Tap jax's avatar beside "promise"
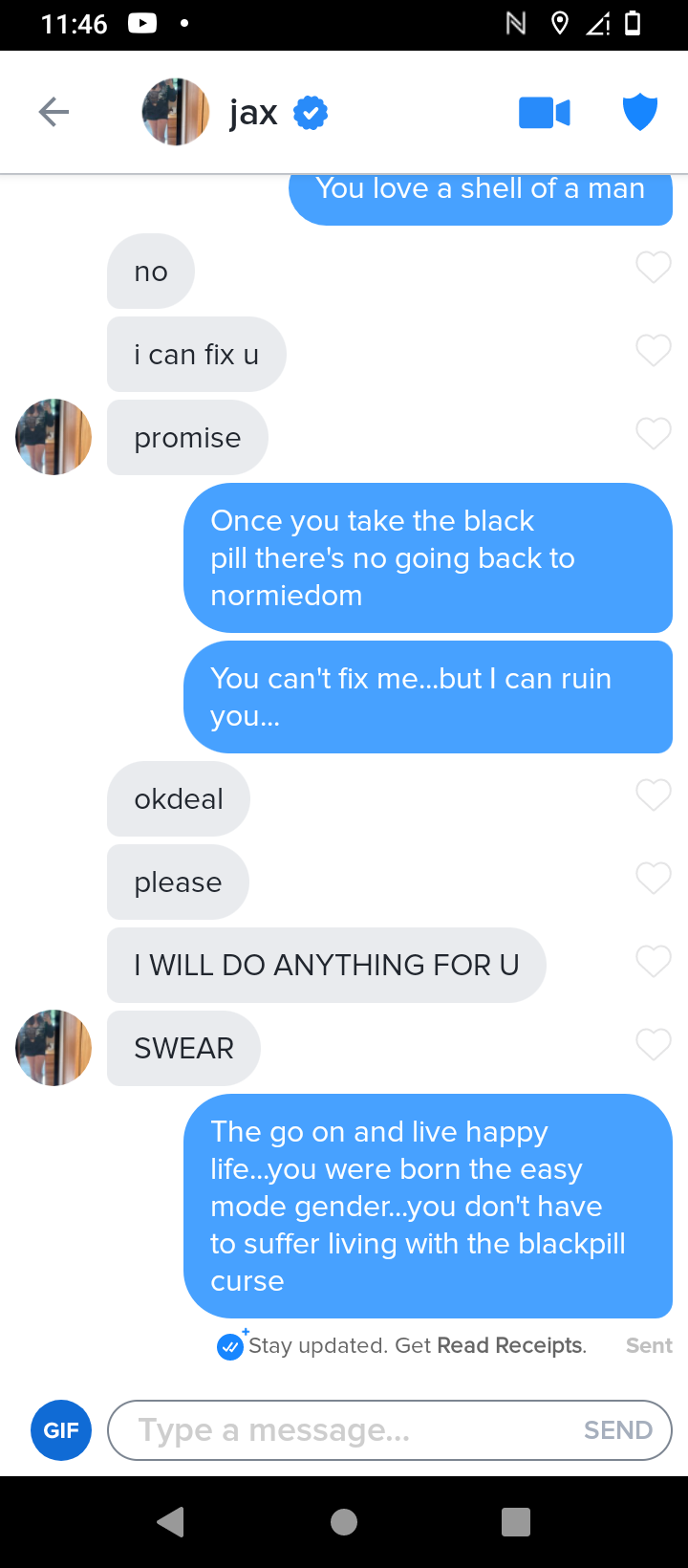Viewport: 688px width, 1568px height. coord(54,437)
